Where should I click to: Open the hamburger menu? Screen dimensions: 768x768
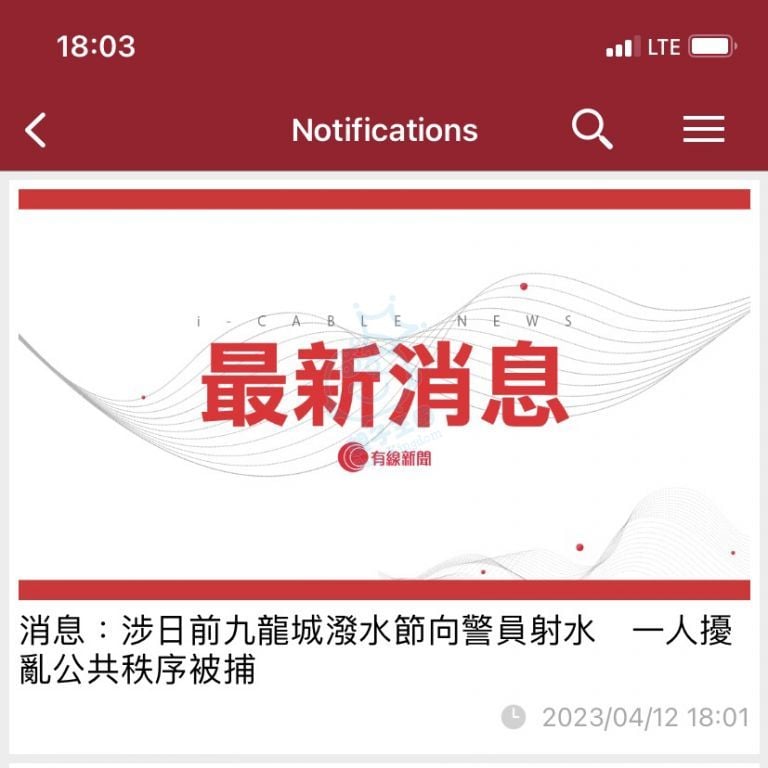pyautogui.click(x=703, y=130)
